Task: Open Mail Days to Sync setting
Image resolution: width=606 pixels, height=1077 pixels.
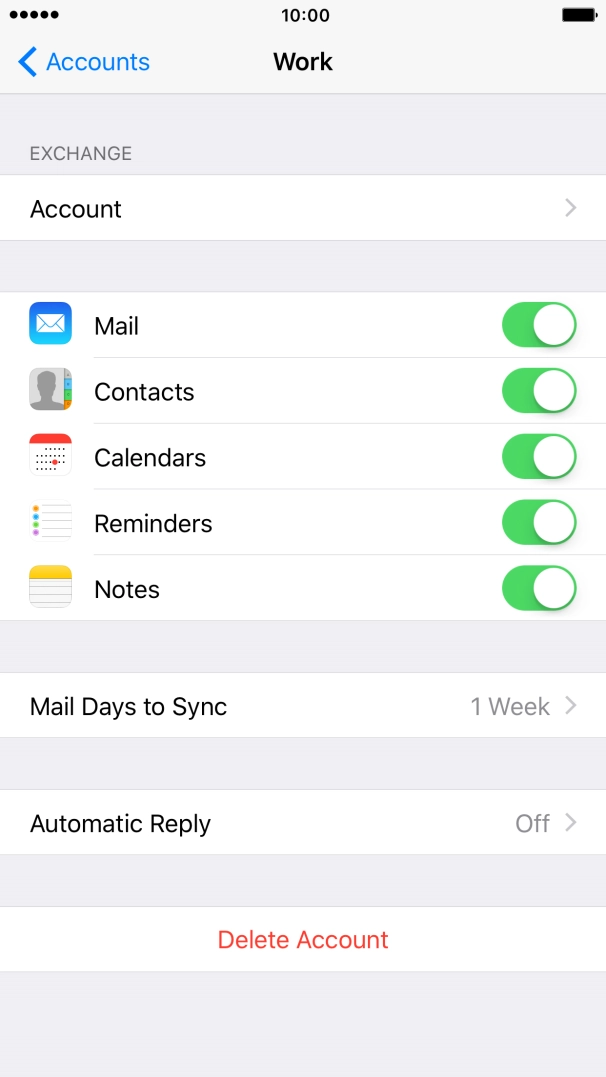Action: [x=303, y=706]
